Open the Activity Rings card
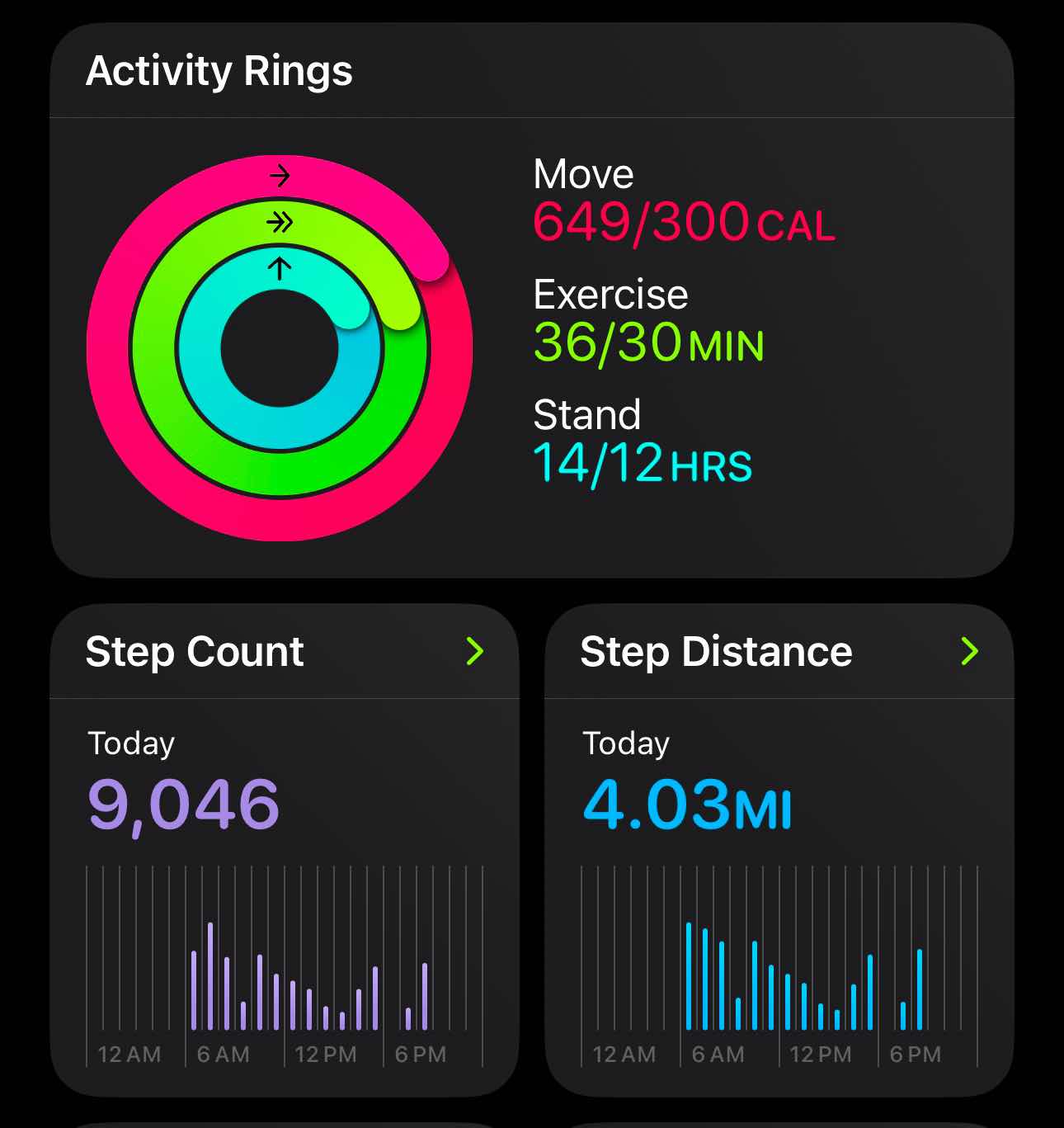The width and height of the screenshot is (1064, 1128). (x=531, y=300)
